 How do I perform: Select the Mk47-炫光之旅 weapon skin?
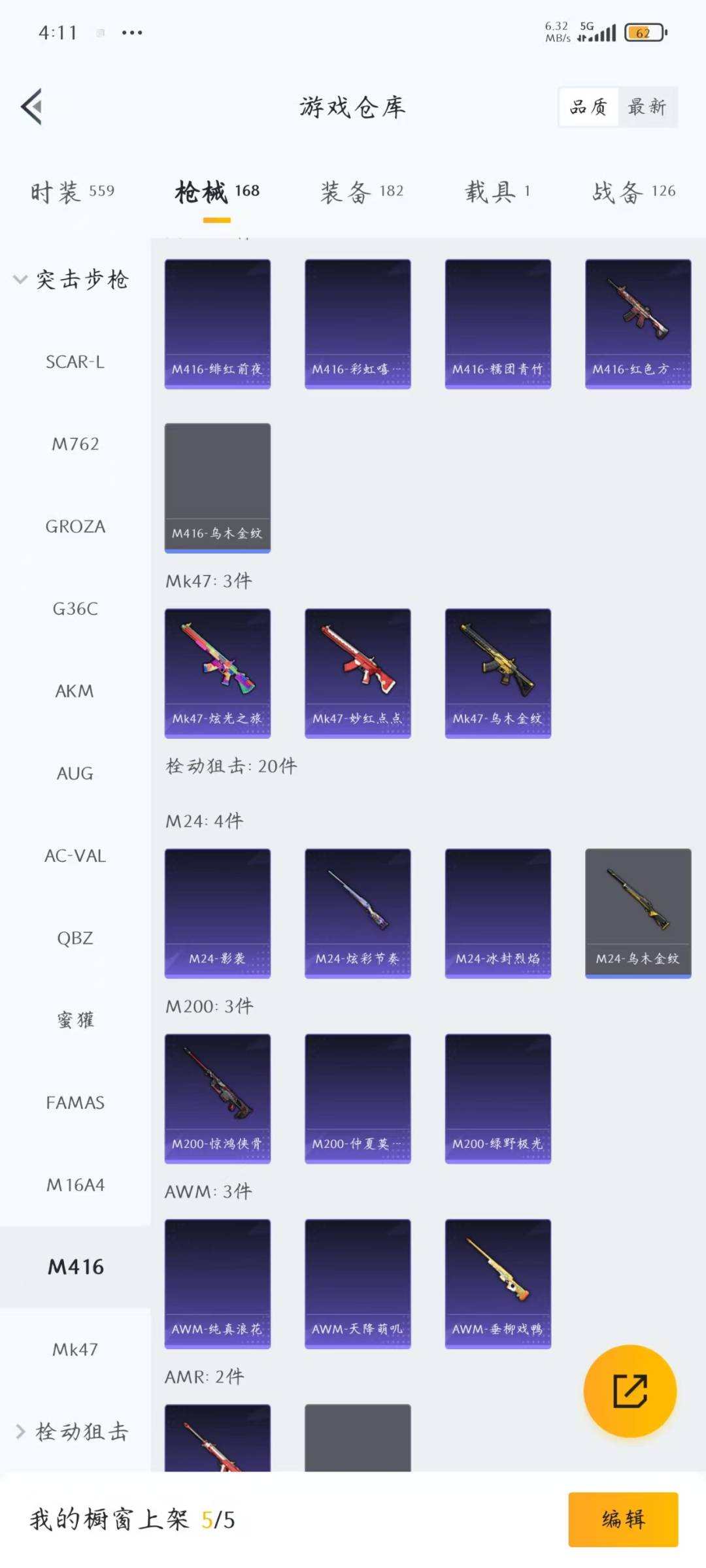click(217, 673)
